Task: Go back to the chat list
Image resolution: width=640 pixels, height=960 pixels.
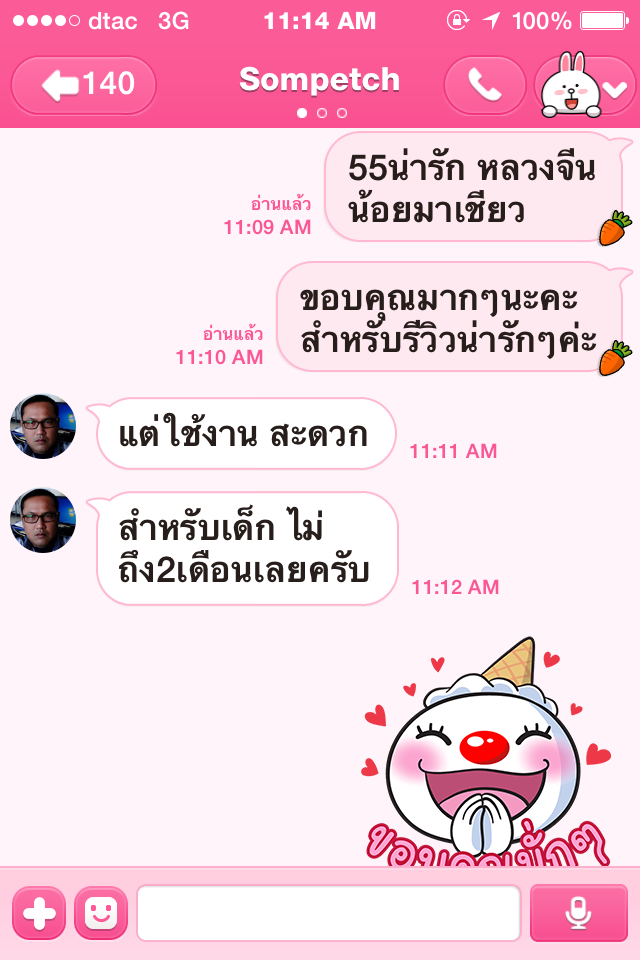Action: pos(84,85)
